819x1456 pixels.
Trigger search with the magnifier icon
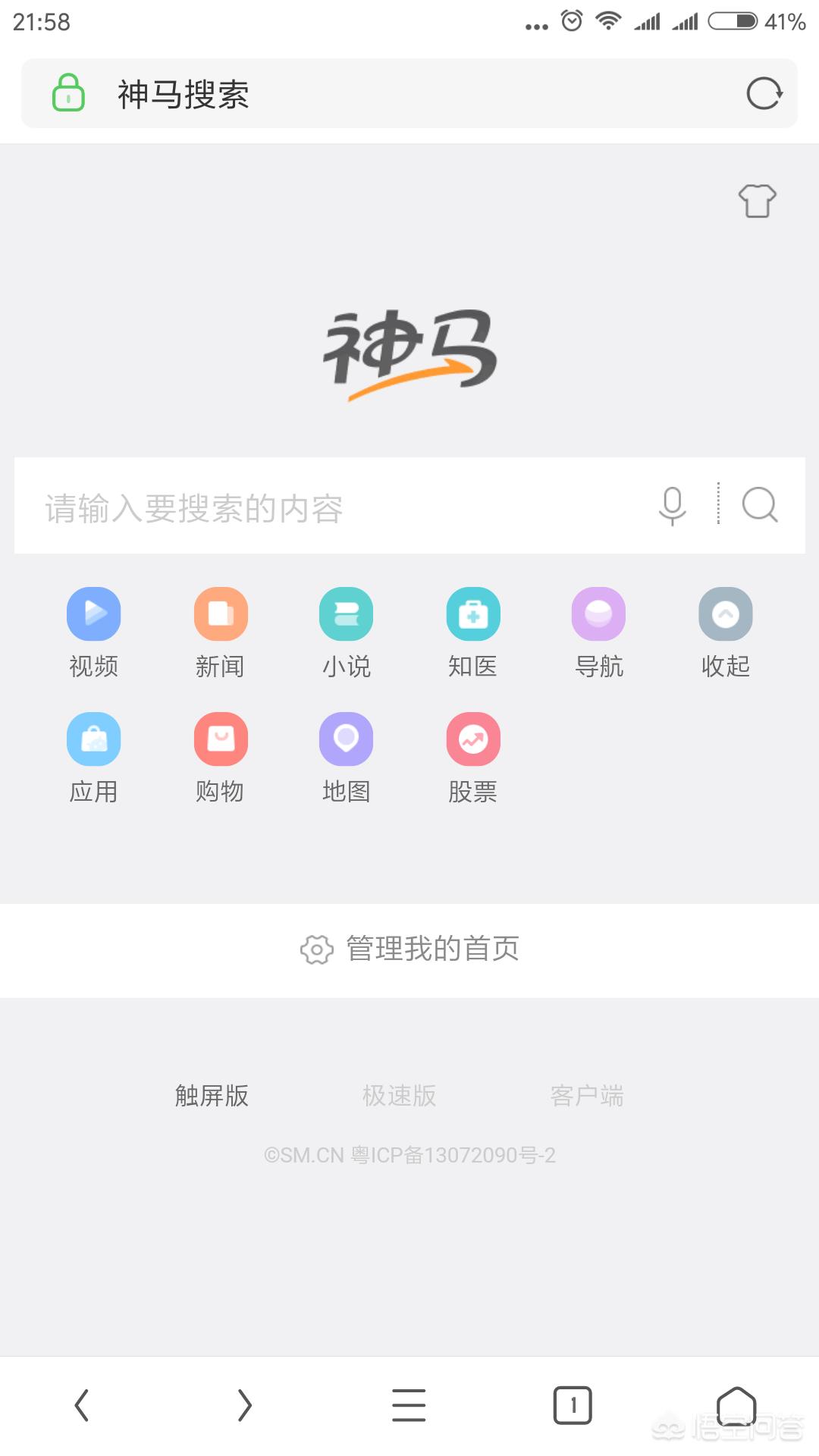(761, 507)
